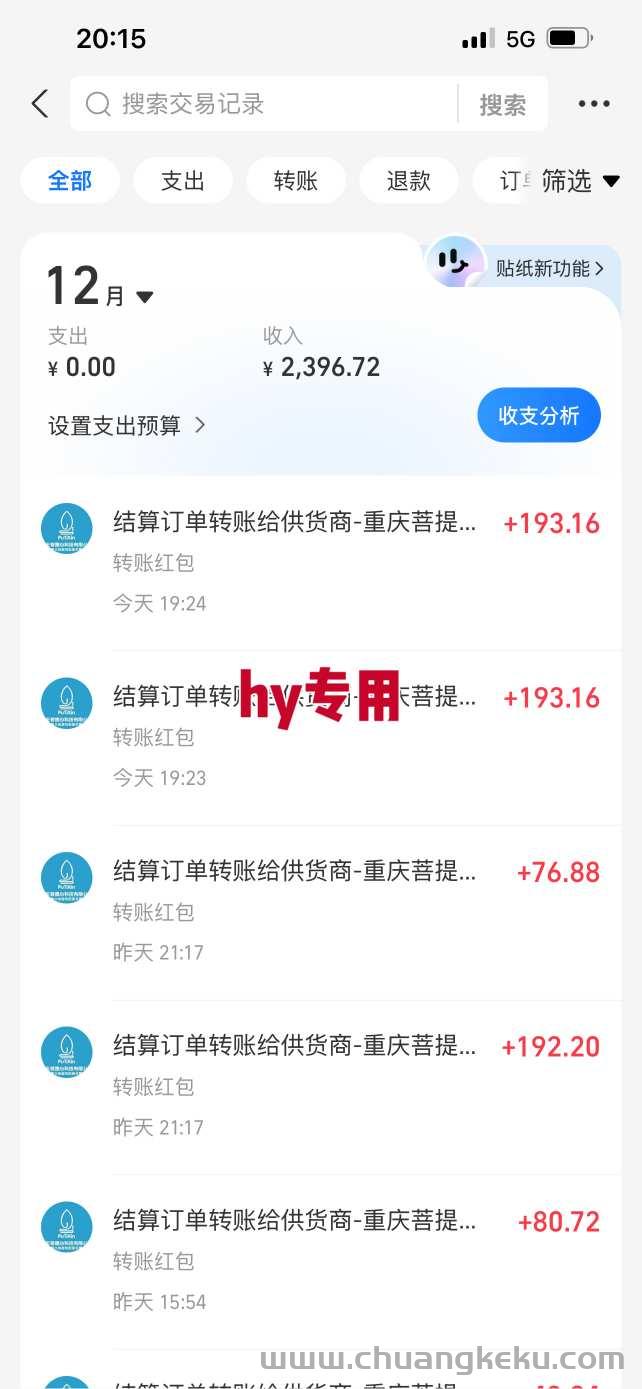Go back using the arrow icon
Screen dimensions: 642x1389
(40, 104)
